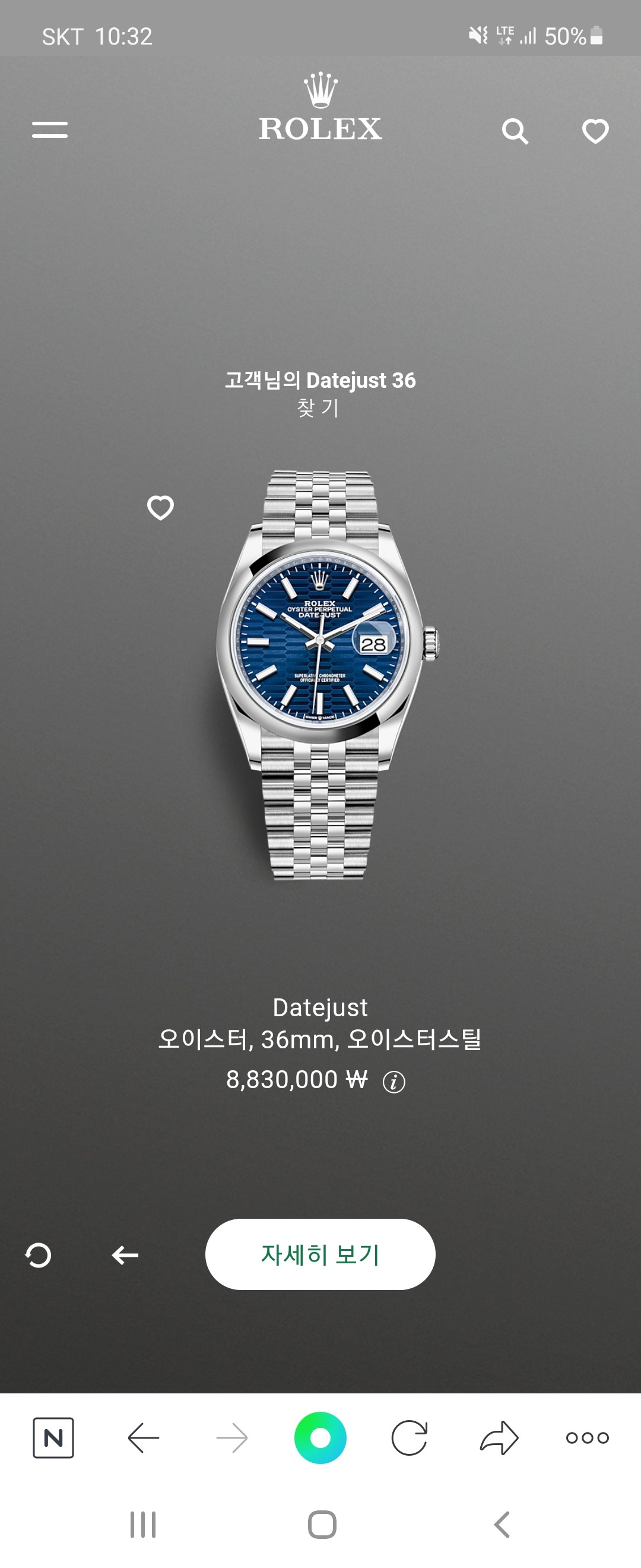This screenshot has height=1568, width=641.
Task: Add this Datejust watch to favorites
Action: click(x=161, y=507)
